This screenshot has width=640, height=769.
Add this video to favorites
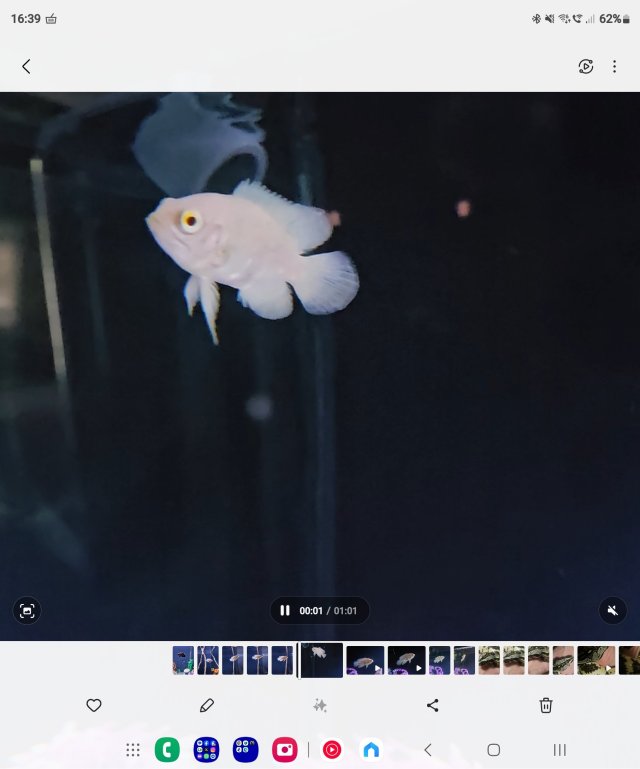click(94, 705)
